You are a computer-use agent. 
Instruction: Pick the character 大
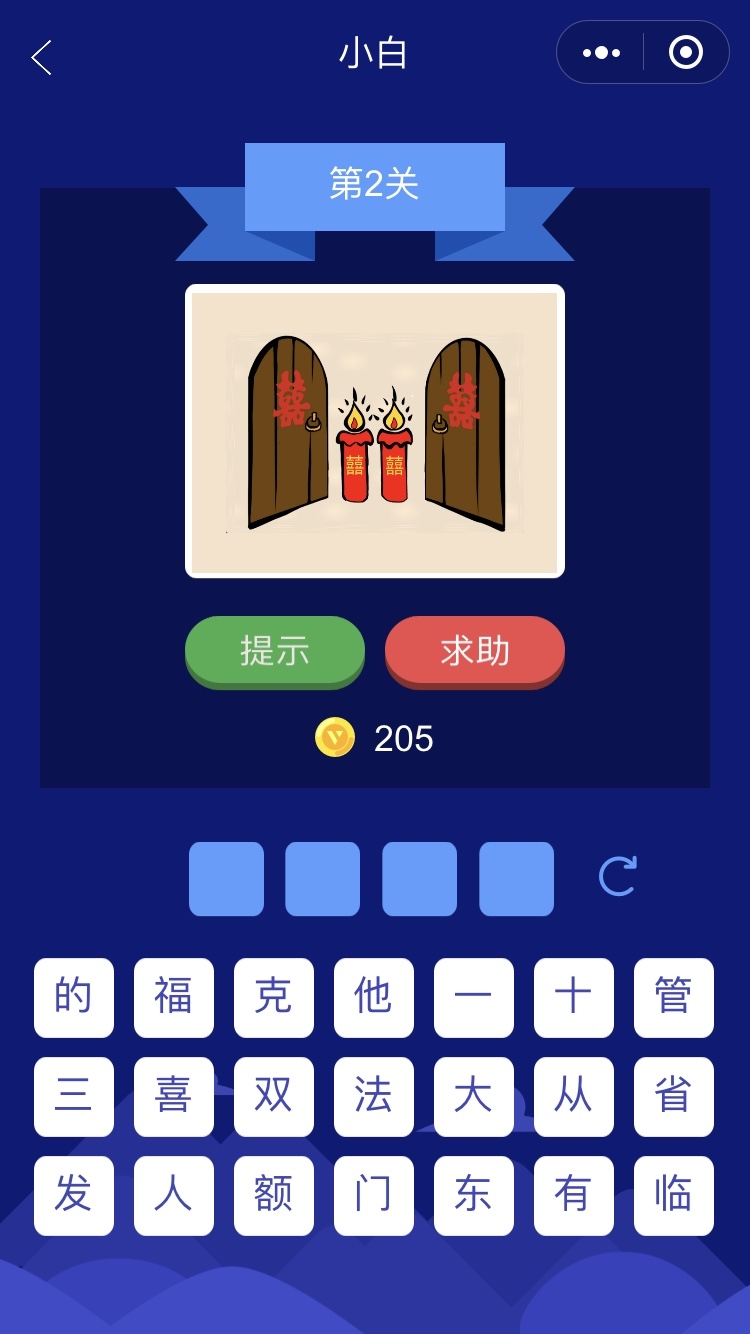(473, 1096)
